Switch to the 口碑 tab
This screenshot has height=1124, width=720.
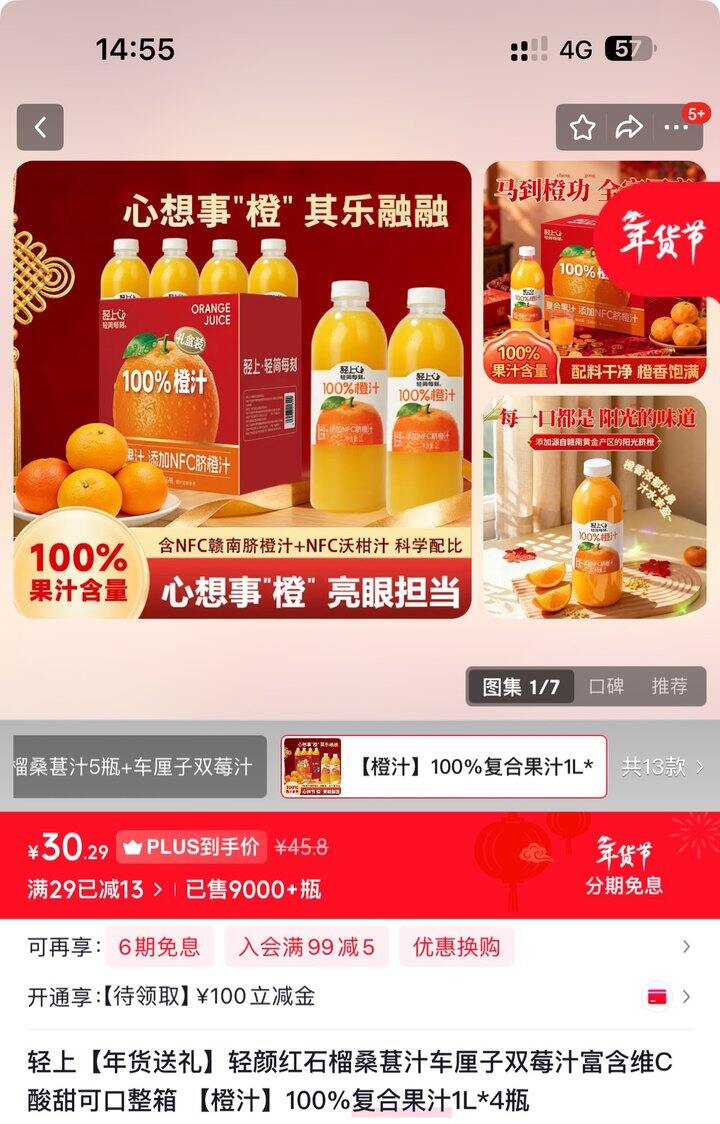[x=606, y=686]
